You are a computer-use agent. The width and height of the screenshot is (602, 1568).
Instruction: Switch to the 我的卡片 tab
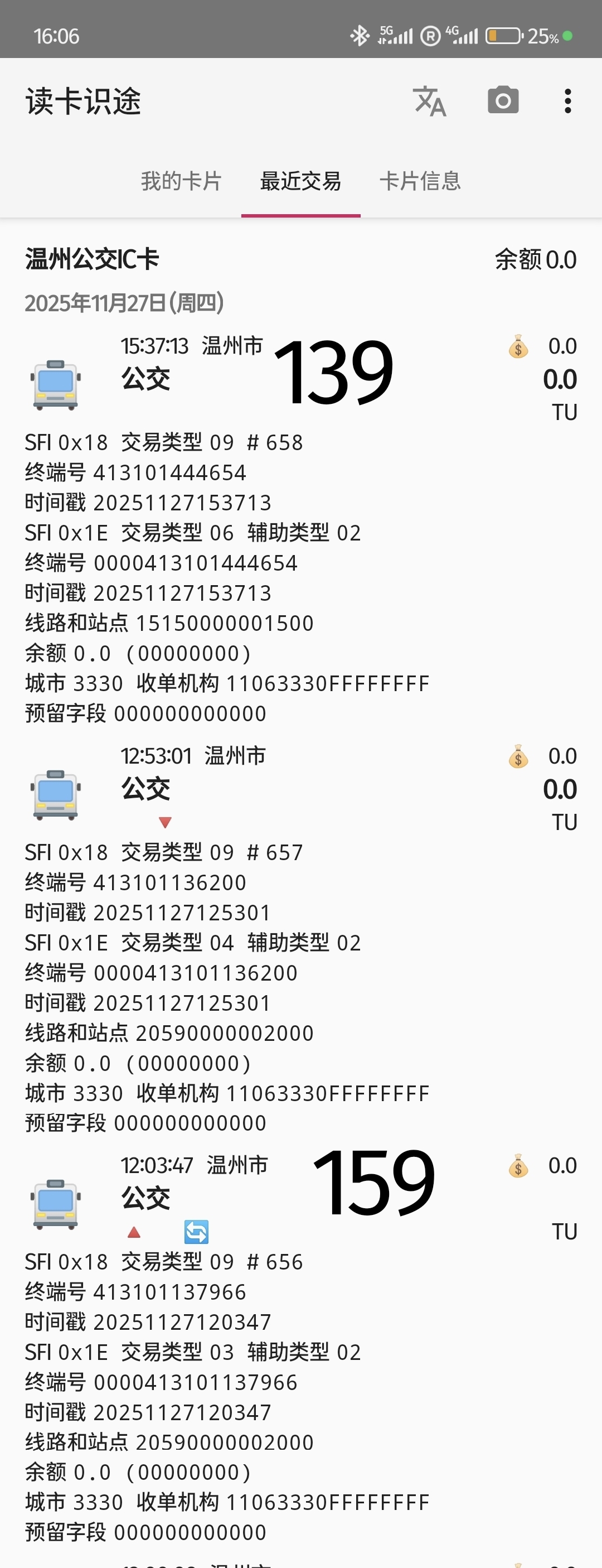tap(181, 181)
